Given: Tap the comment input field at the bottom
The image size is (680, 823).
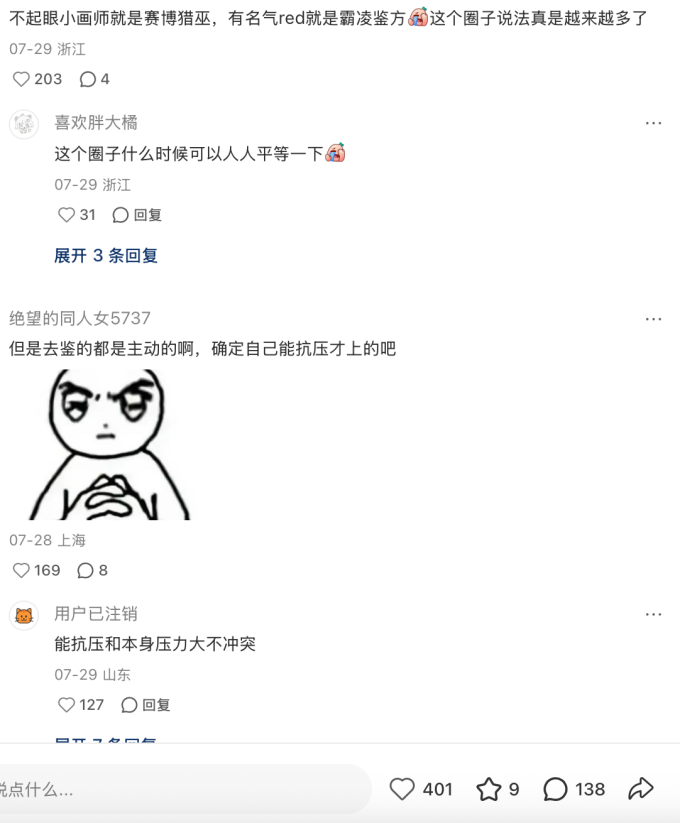Looking at the screenshot, I should [185, 789].
